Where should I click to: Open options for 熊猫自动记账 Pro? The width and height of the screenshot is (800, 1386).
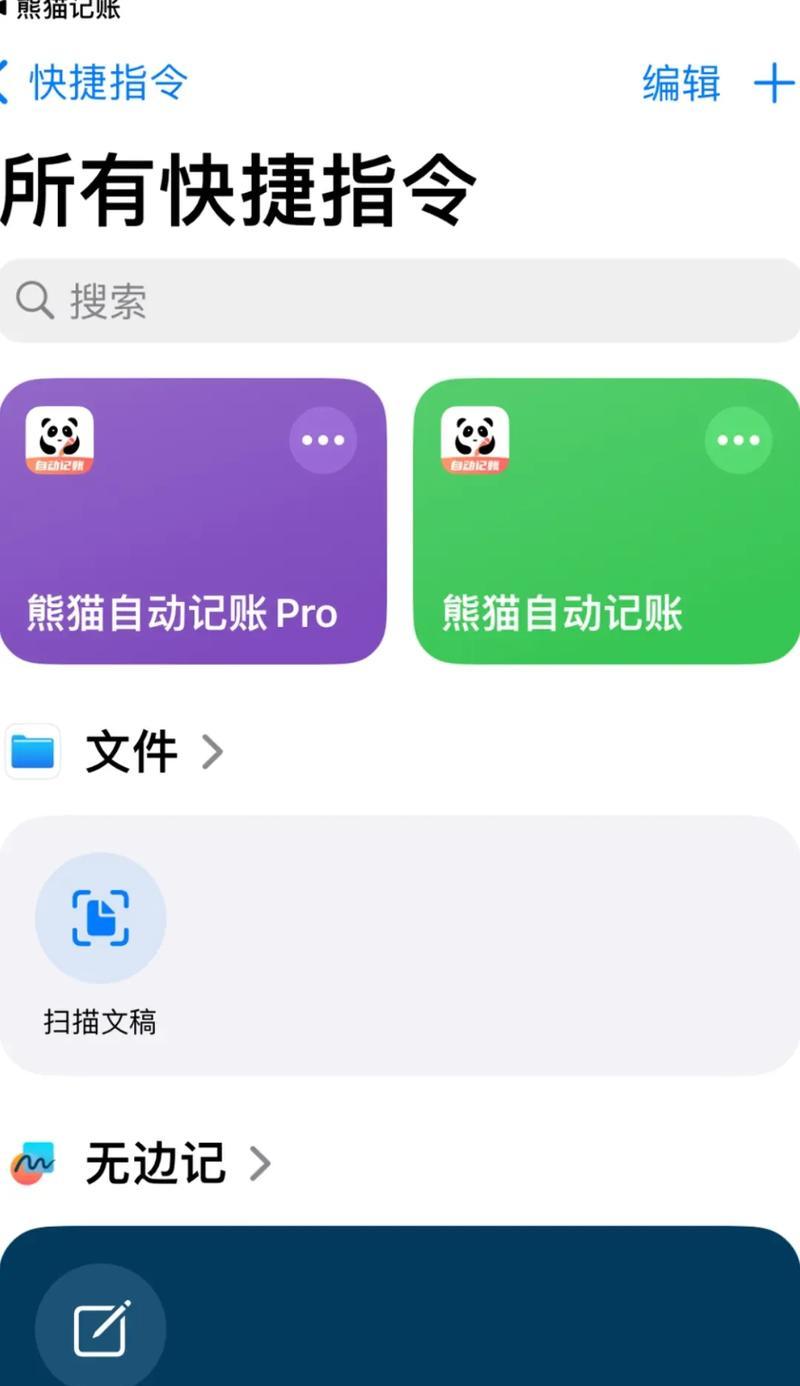pyautogui.click(x=323, y=440)
